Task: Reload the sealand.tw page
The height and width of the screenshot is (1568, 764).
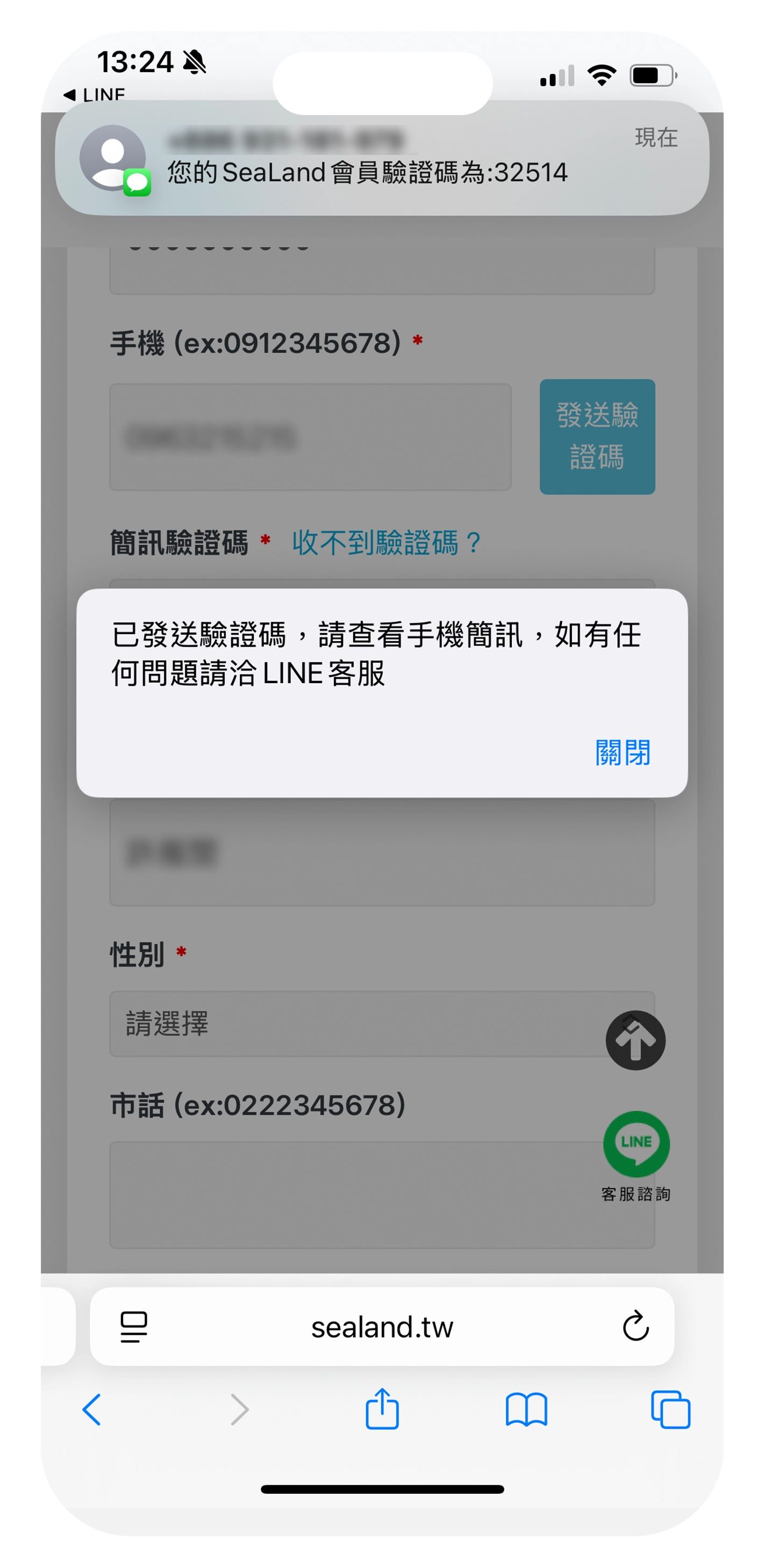Action: pos(635,1327)
